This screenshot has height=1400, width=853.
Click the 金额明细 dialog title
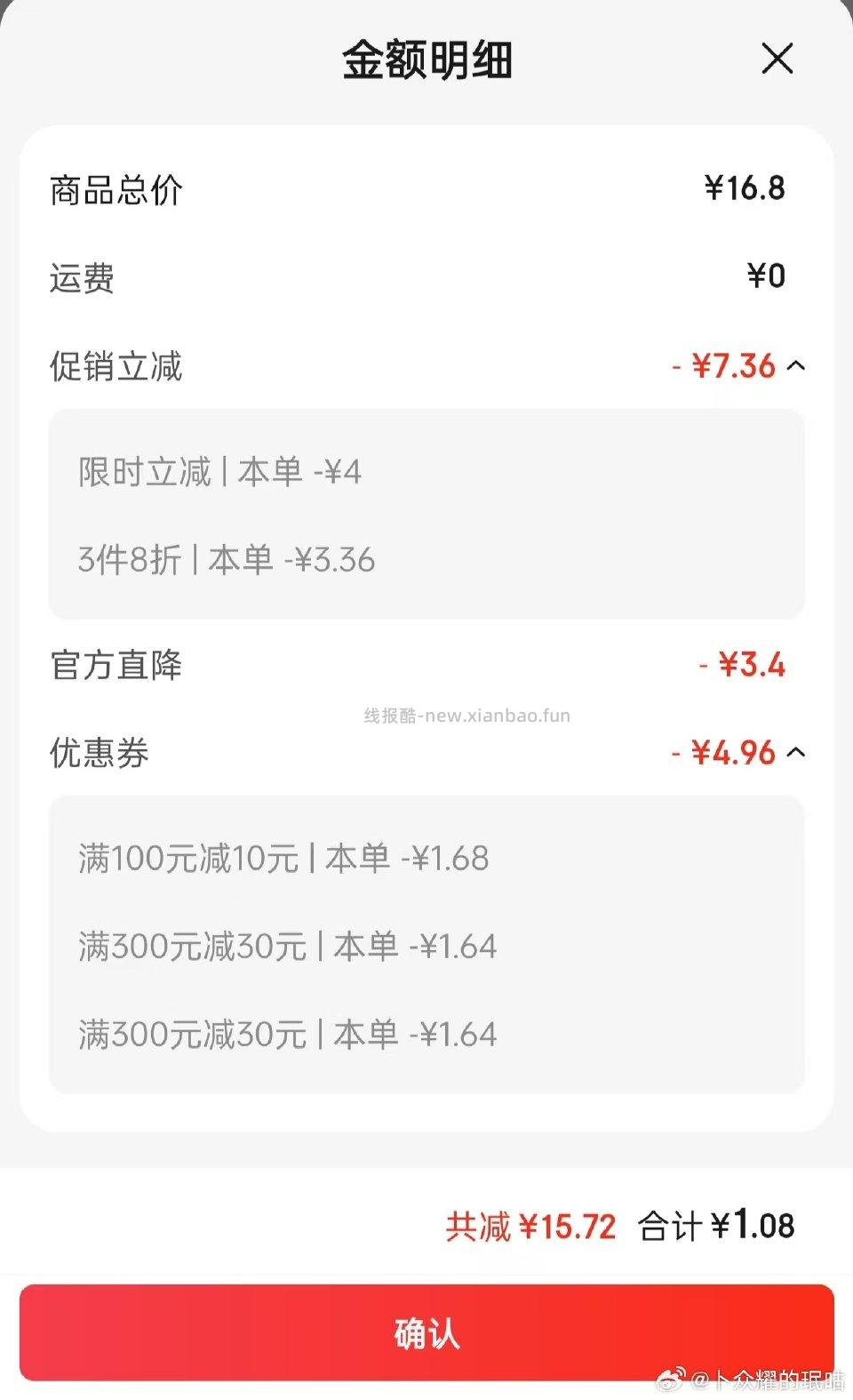(x=426, y=60)
